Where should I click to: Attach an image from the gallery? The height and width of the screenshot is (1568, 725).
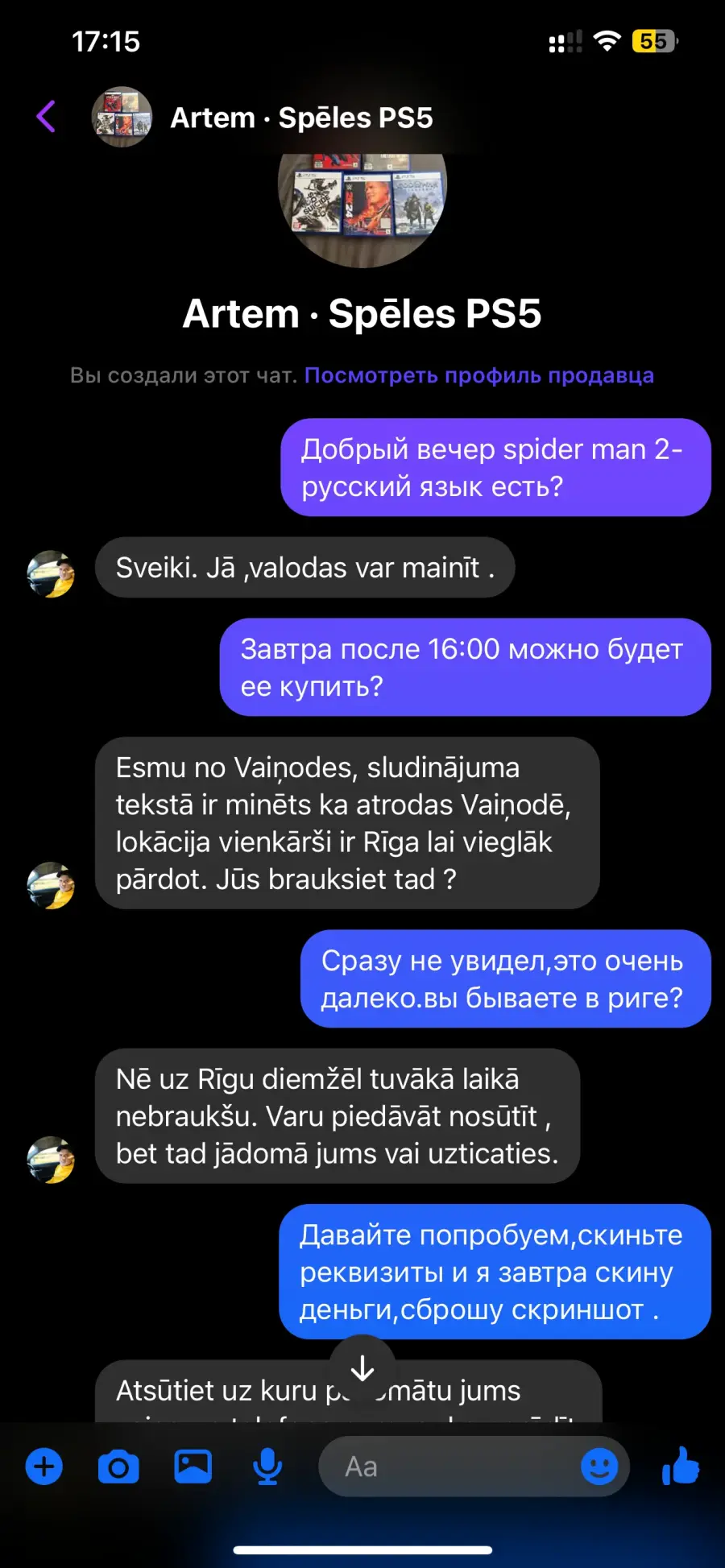(x=193, y=1467)
